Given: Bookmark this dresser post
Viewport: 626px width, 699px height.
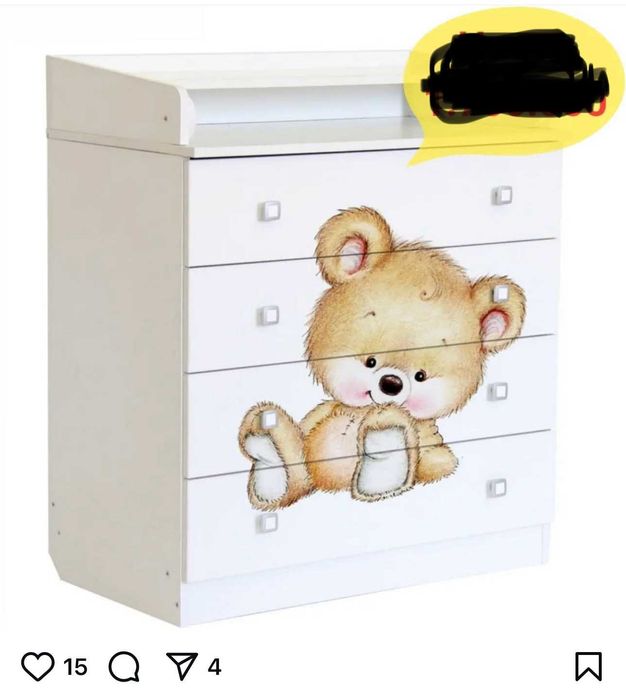Looking at the screenshot, I should (x=587, y=667).
